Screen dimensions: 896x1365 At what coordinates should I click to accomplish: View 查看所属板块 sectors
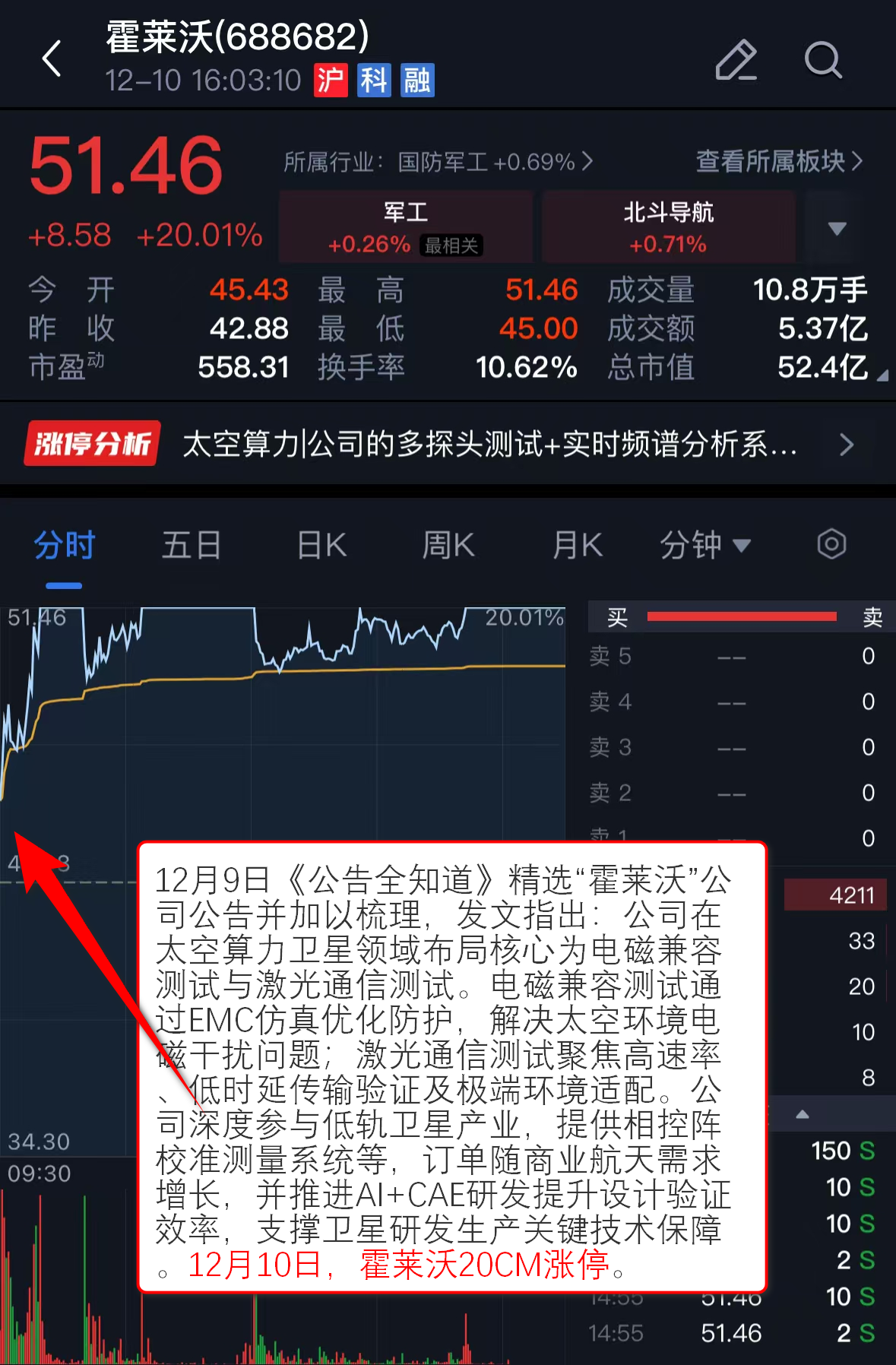point(779,161)
